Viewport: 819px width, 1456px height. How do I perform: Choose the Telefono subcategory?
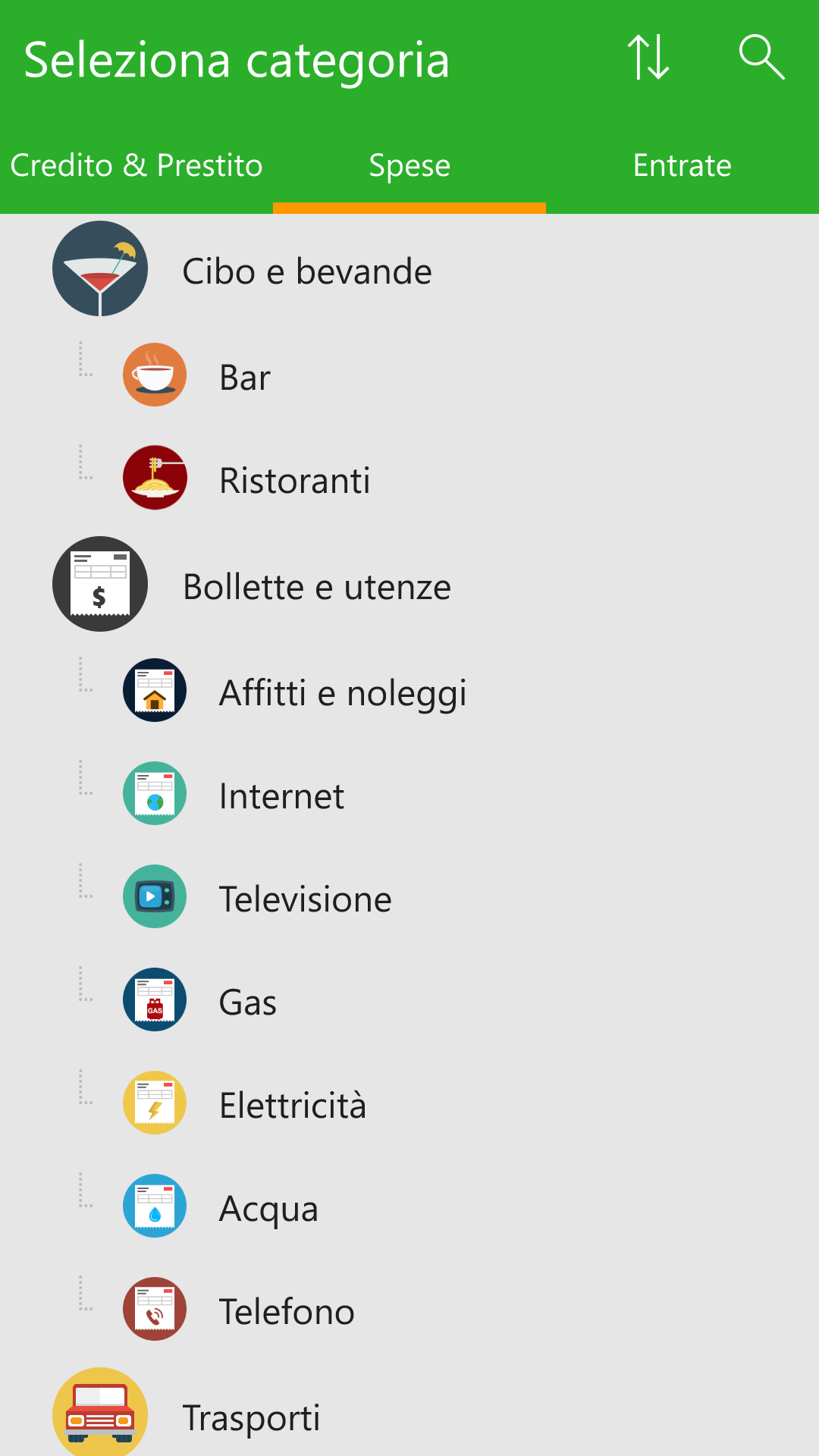tap(409, 1310)
